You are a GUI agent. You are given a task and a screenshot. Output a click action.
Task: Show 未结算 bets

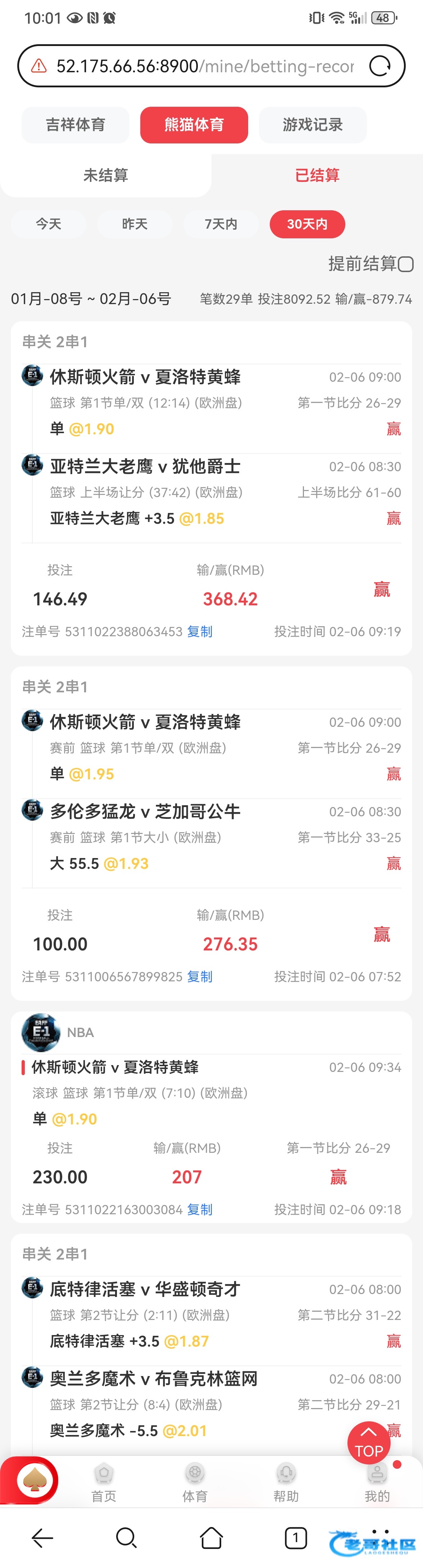105,175
